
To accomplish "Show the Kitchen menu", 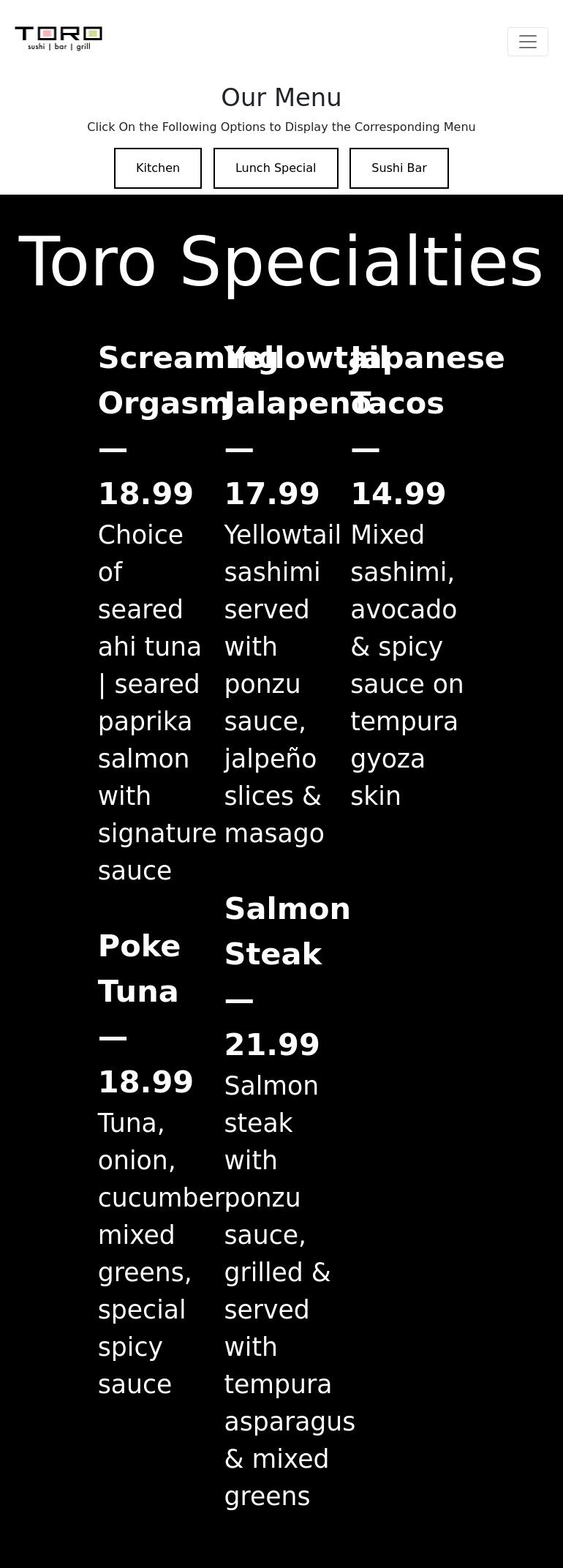I will coord(158,168).
